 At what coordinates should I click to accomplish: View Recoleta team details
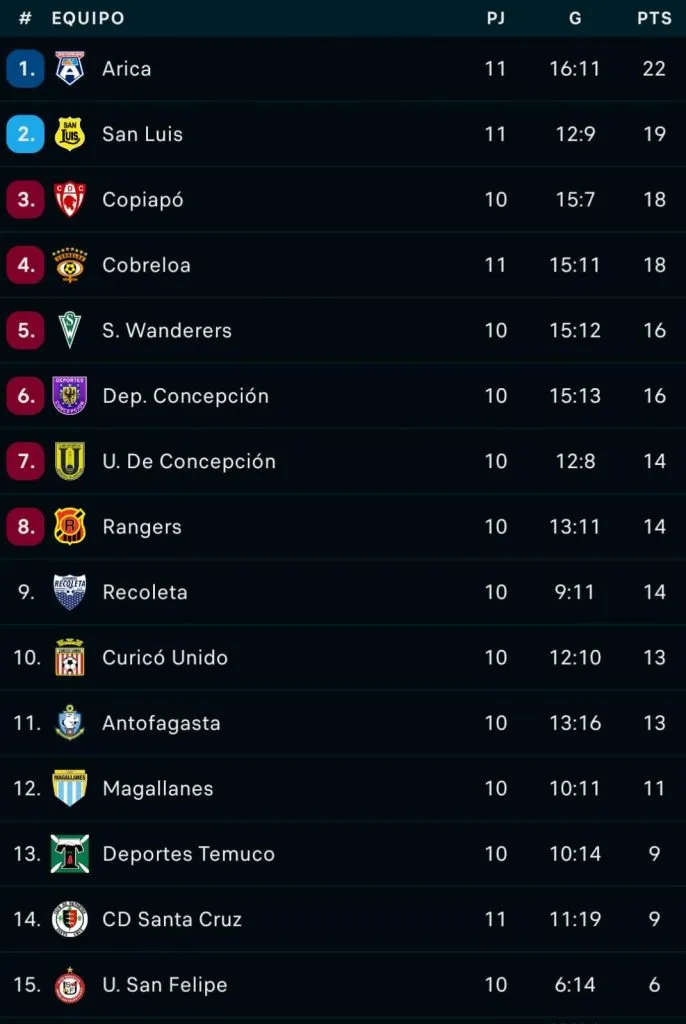pyautogui.click(x=144, y=592)
